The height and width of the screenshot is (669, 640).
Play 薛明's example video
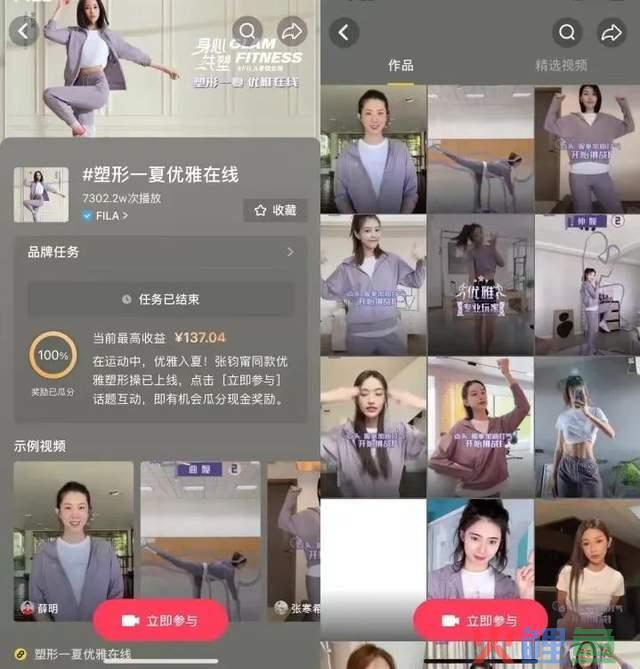pos(73,540)
